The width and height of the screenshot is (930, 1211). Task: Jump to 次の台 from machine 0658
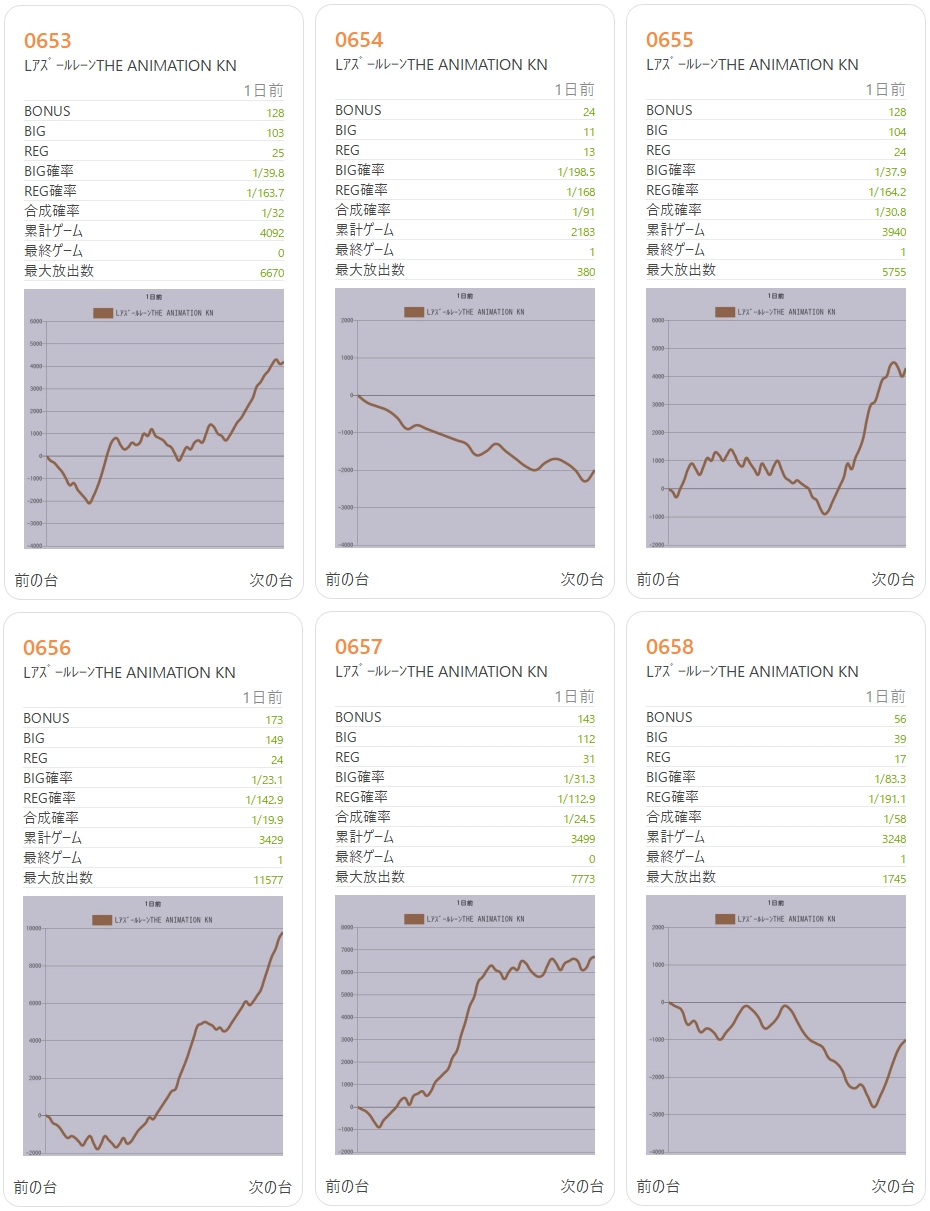(892, 1186)
